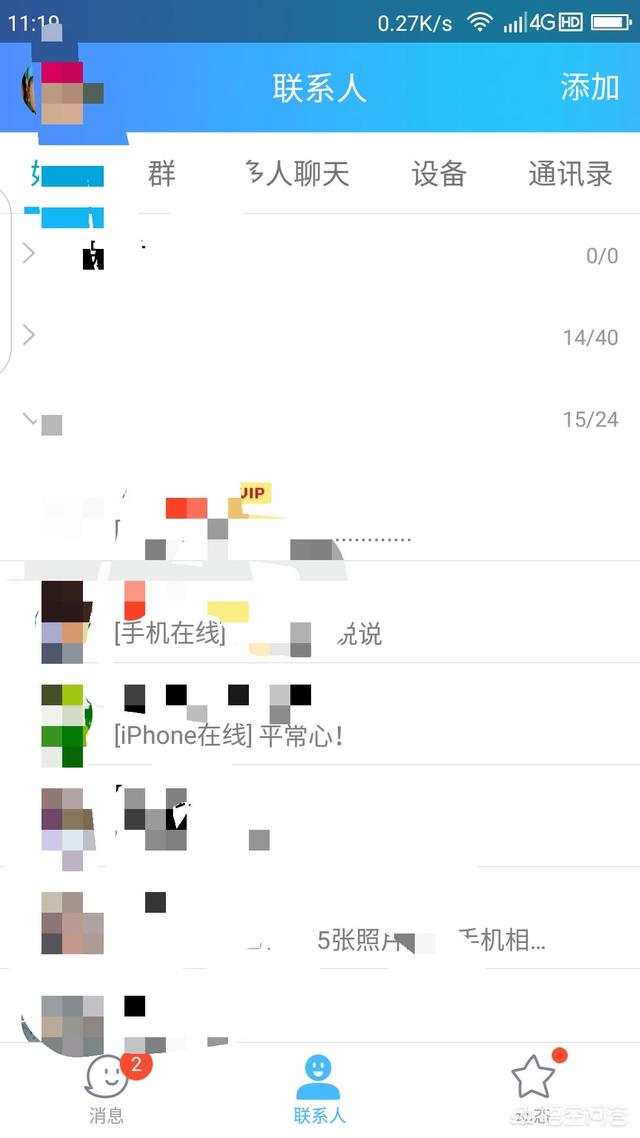Screen dimensions: 640x1138
Task: Switch to the 设备 tab
Action: point(439,174)
